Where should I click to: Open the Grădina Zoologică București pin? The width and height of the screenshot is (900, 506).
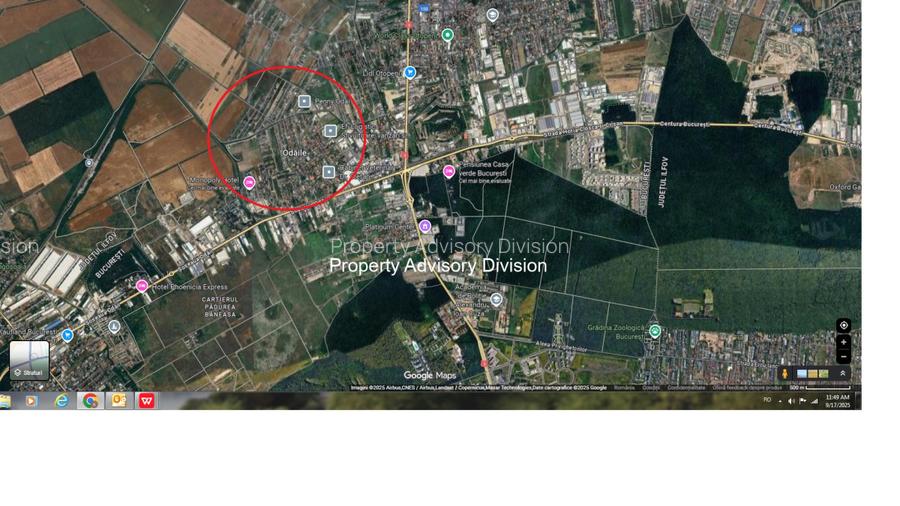654,331
